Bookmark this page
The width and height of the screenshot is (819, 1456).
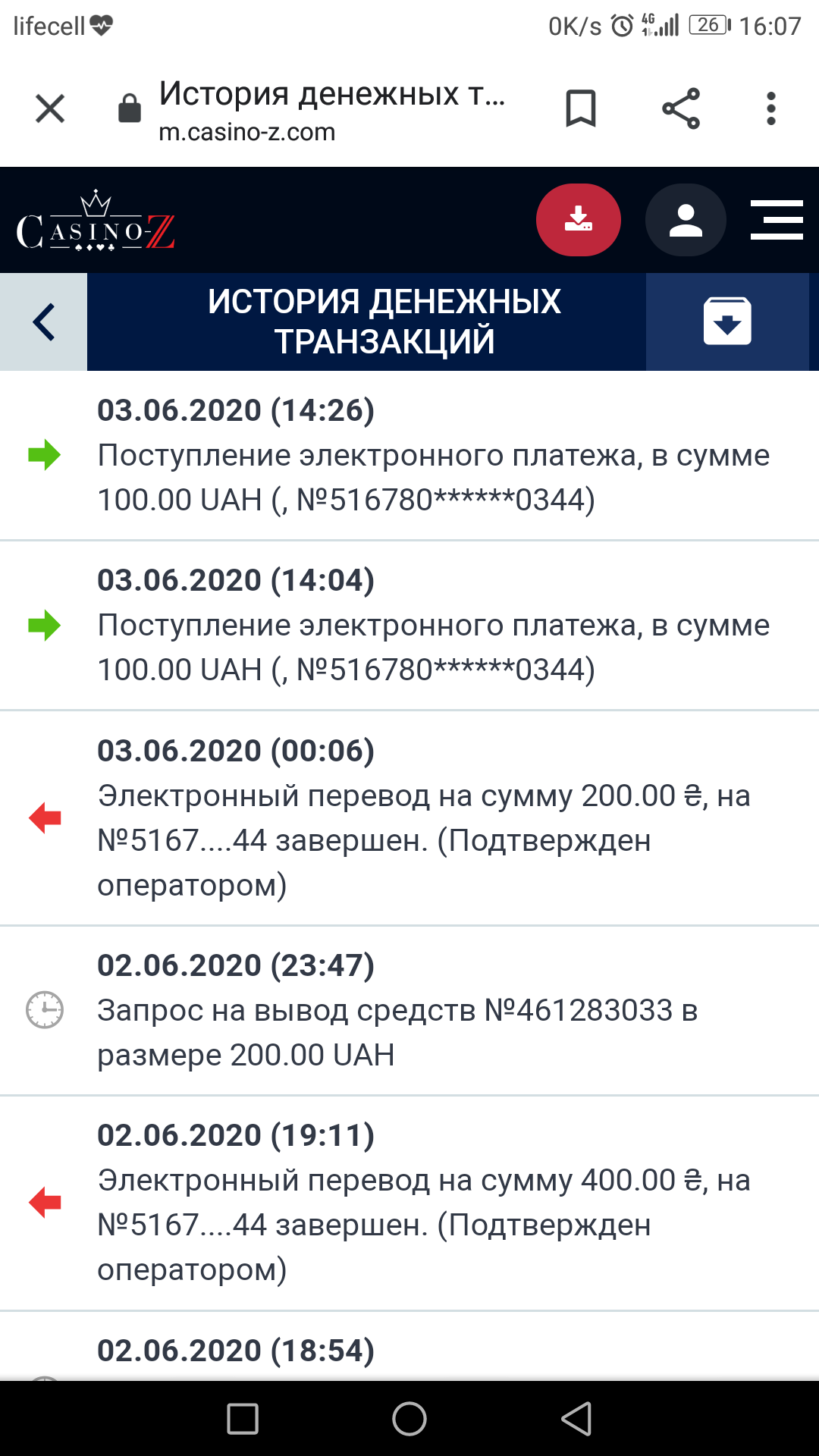coord(581,108)
